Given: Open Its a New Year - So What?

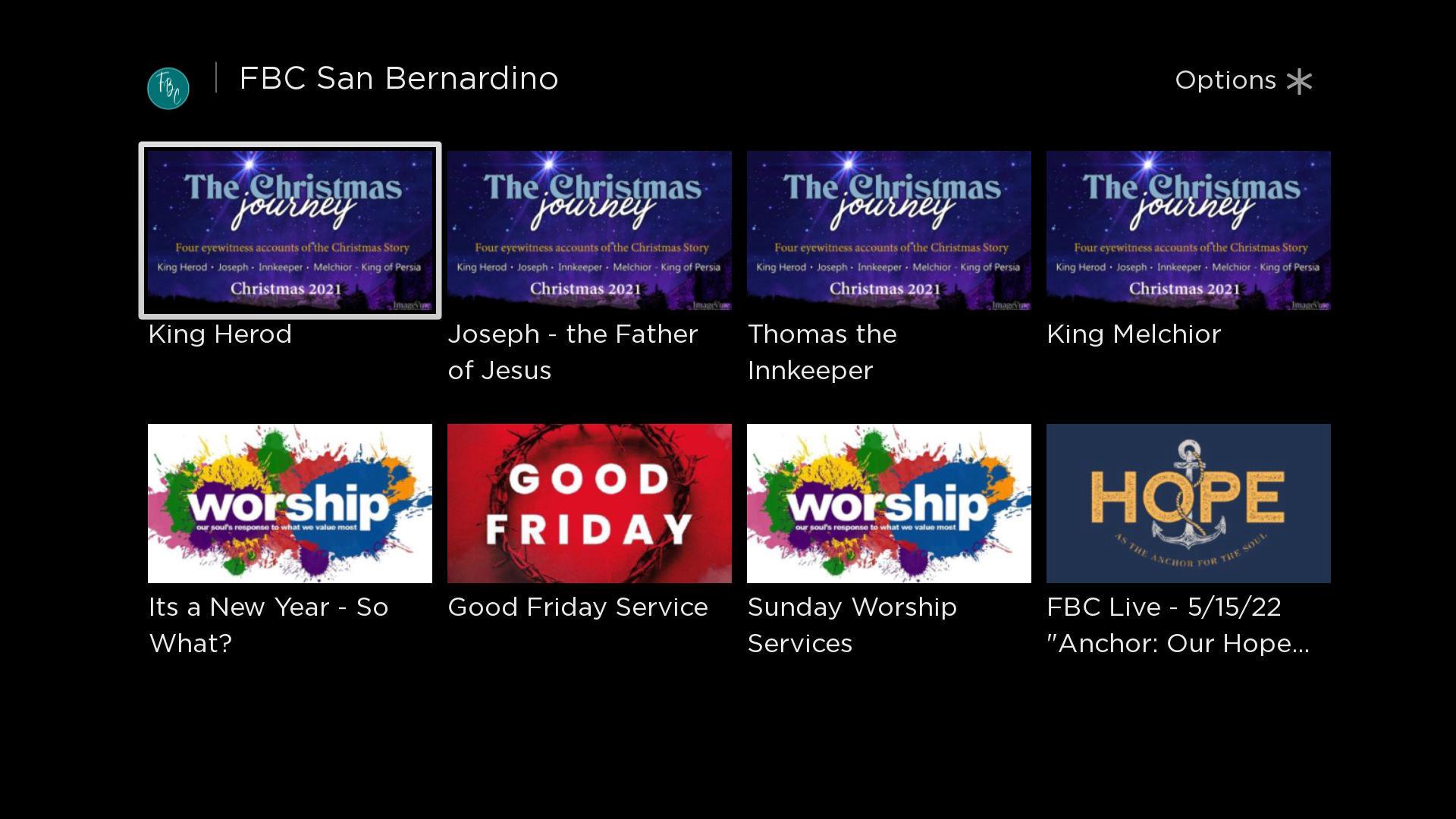Looking at the screenshot, I should coord(290,504).
